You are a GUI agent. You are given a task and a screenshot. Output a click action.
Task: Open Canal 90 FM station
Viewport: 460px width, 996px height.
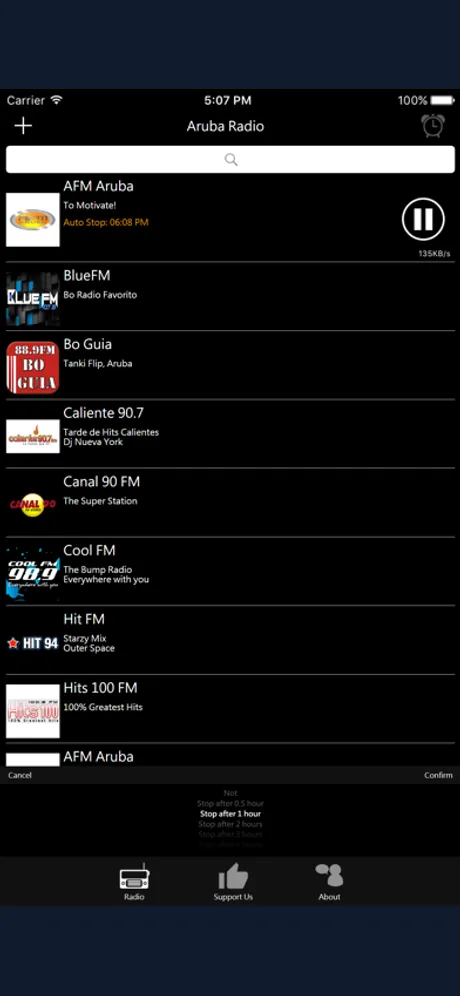(230, 502)
